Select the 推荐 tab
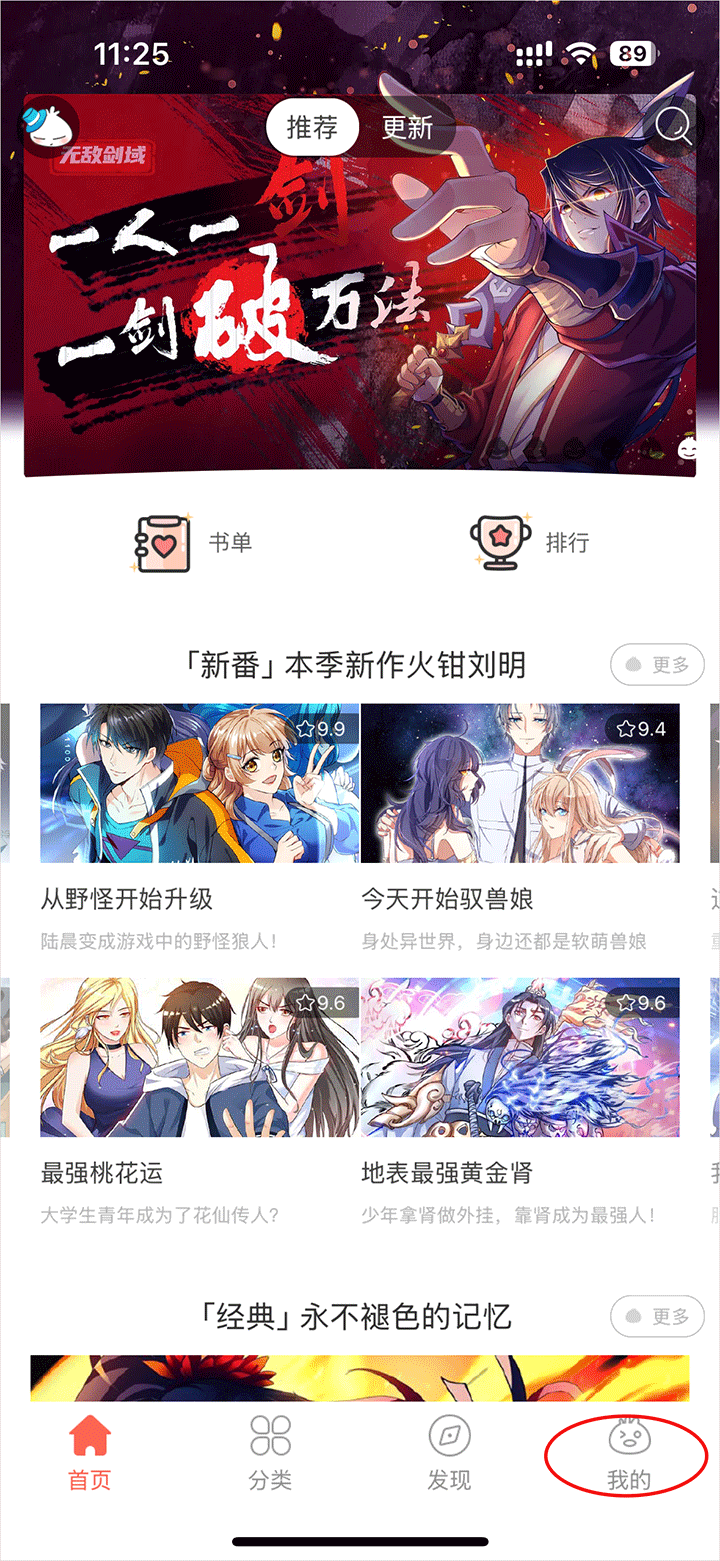Image resolution: width=720 pixels, height=1561 pixels. pos(312,127)
